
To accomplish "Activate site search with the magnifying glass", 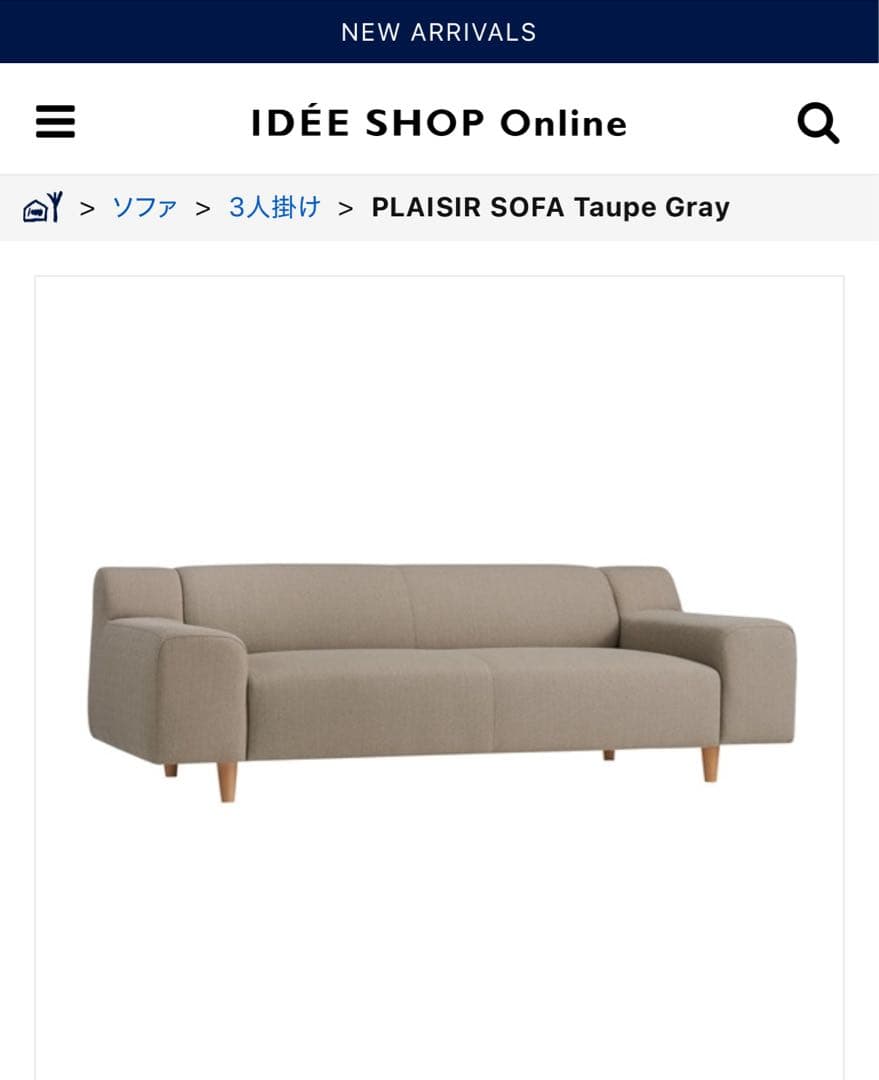I will coord(820,120).
